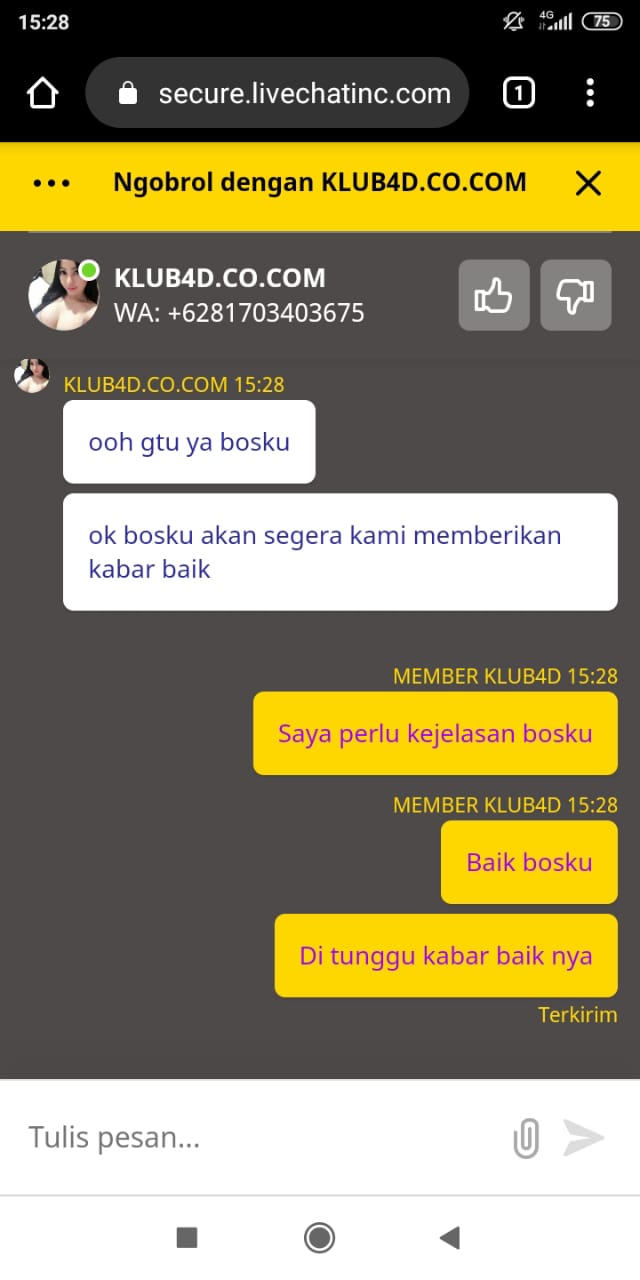The height and width of the screenshot is (1280, 640).
Task: Open the browser home page
Action: click(x=42, y=94)
